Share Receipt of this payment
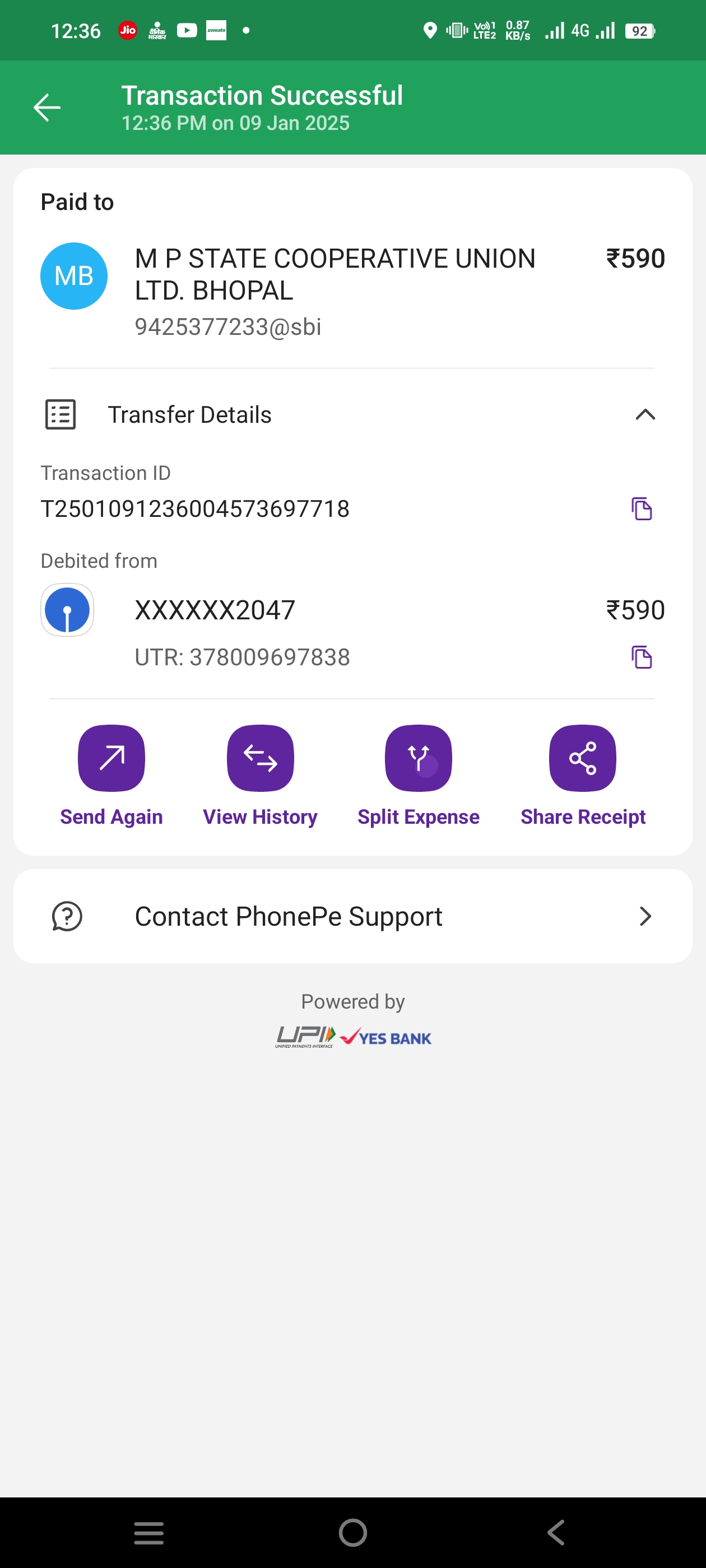 coord(583,776)
